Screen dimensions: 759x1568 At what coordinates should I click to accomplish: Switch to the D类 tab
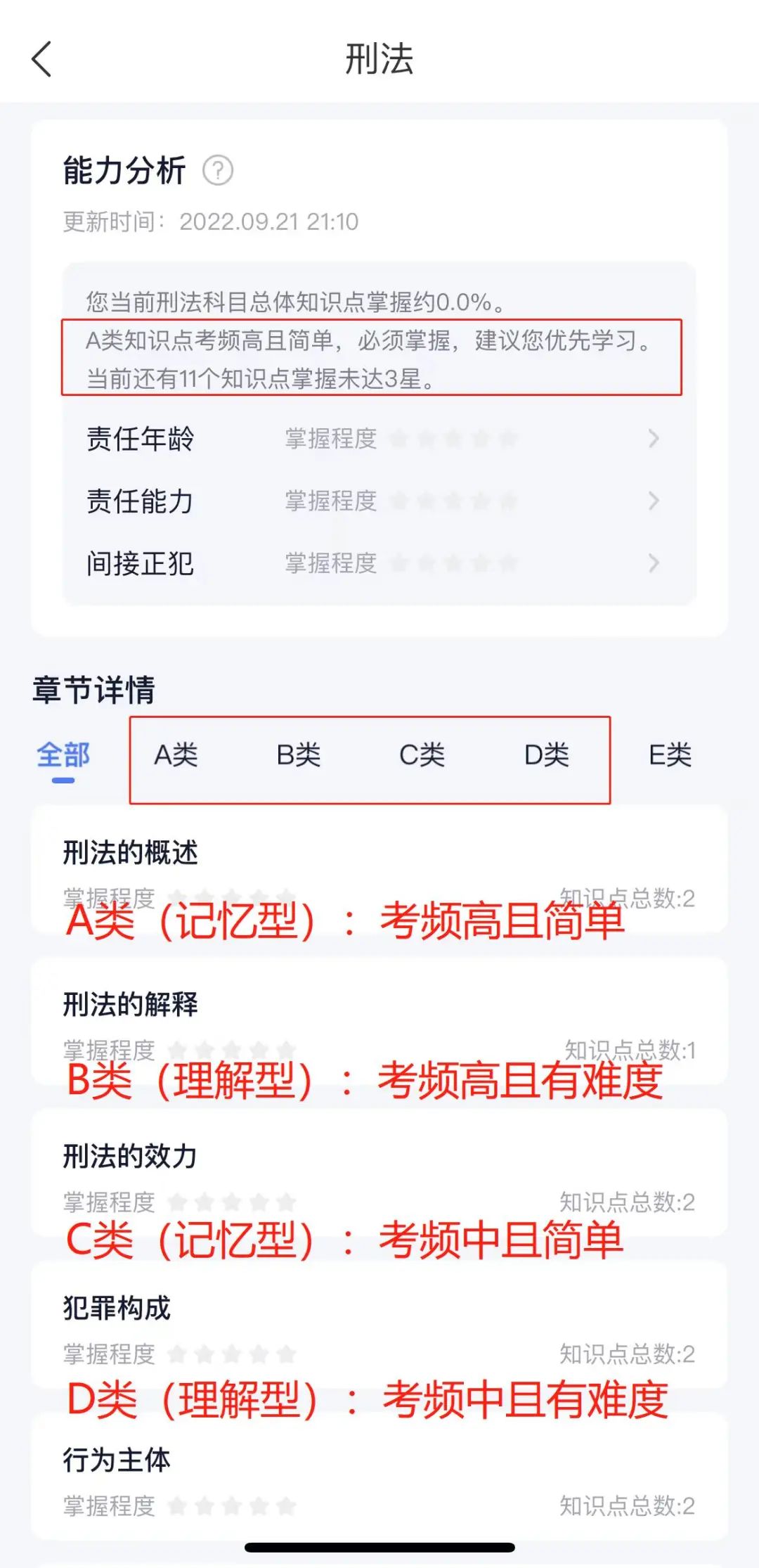click(546, 756)
